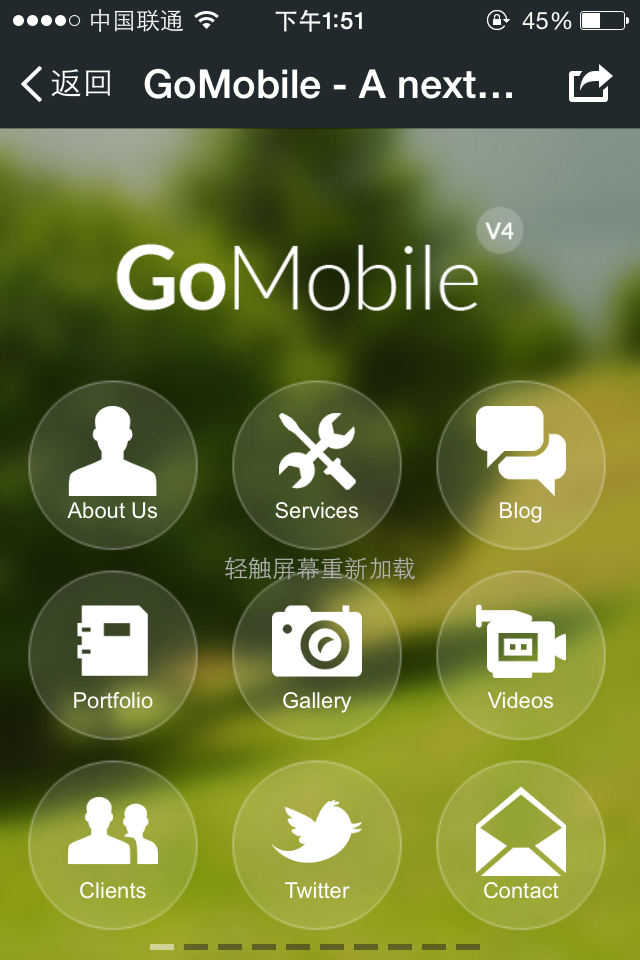Open the Videos section
Viewport: 640px width, 960px height.
pyautogui.click(x=521, y=655)
